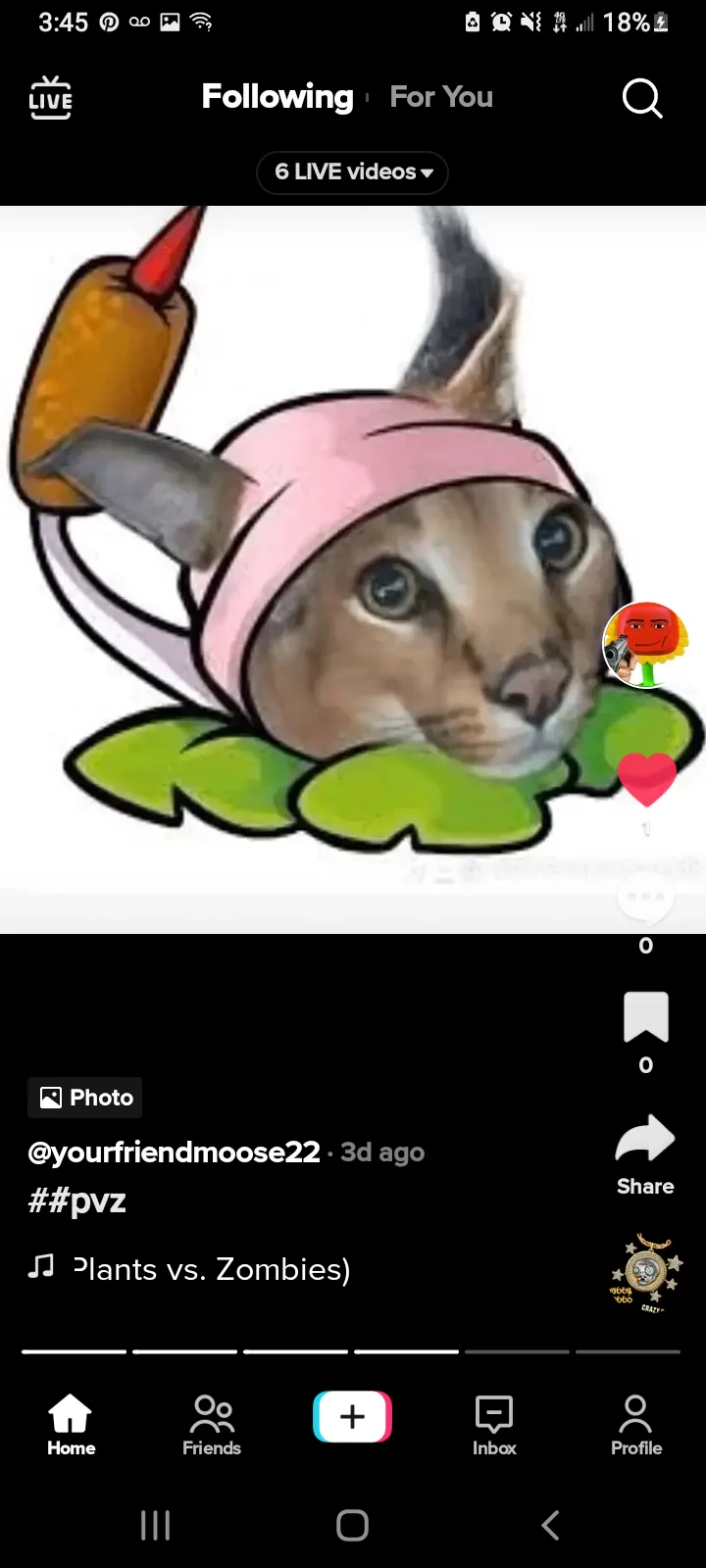Switch to the Profile tab
The height and width of the screenshot is (1568, 706).
[x=635, y=1426]
